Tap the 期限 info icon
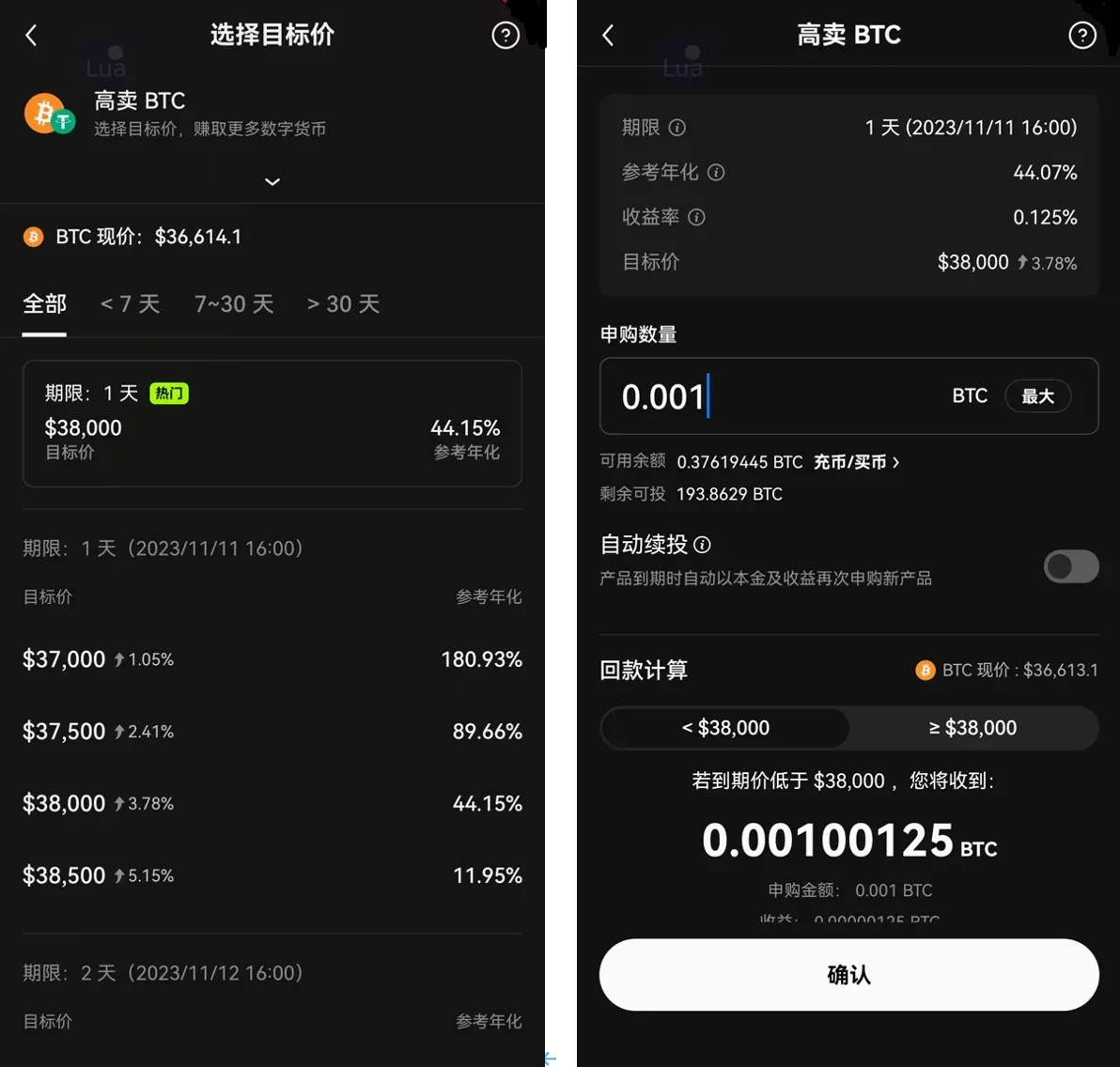Viewport: 1120px width, 1067px height. 677,128
